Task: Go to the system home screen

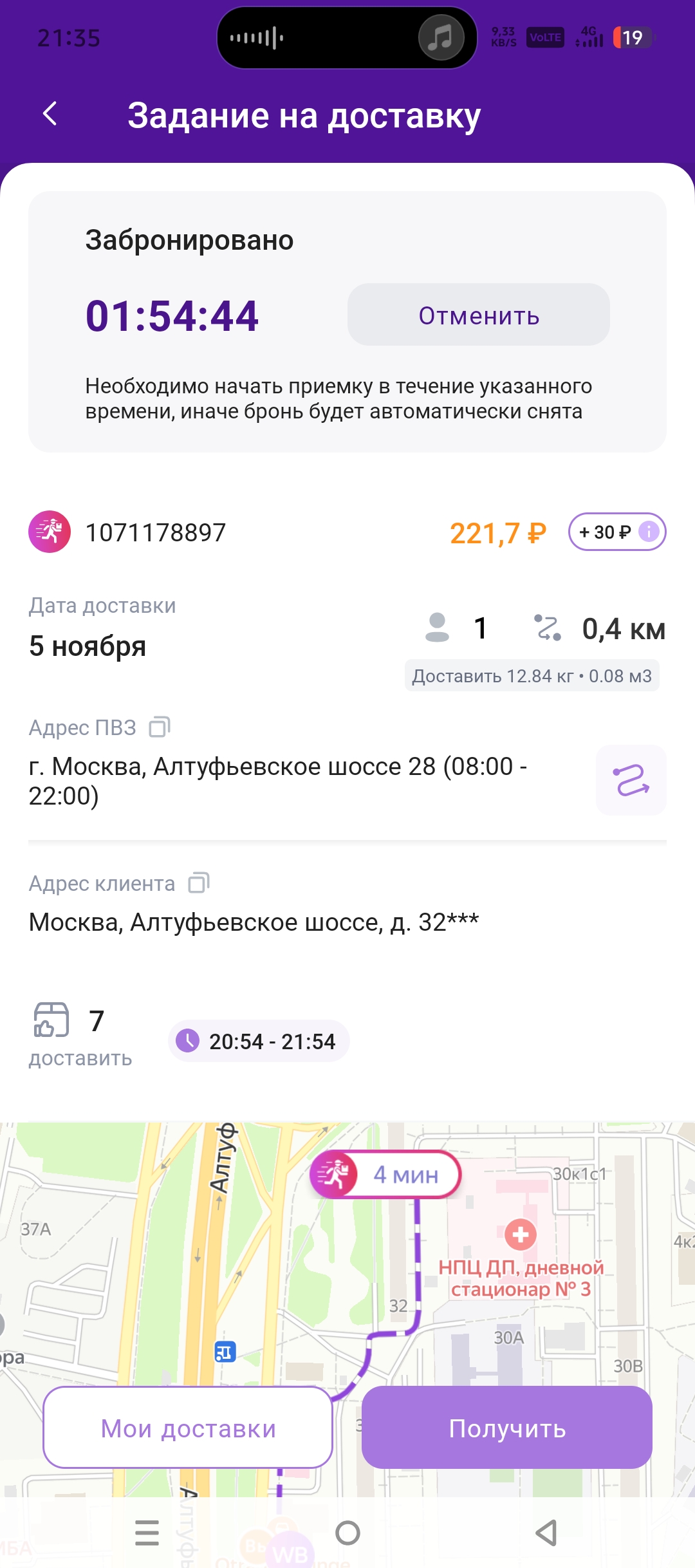Action: [x=347, y=1533]
